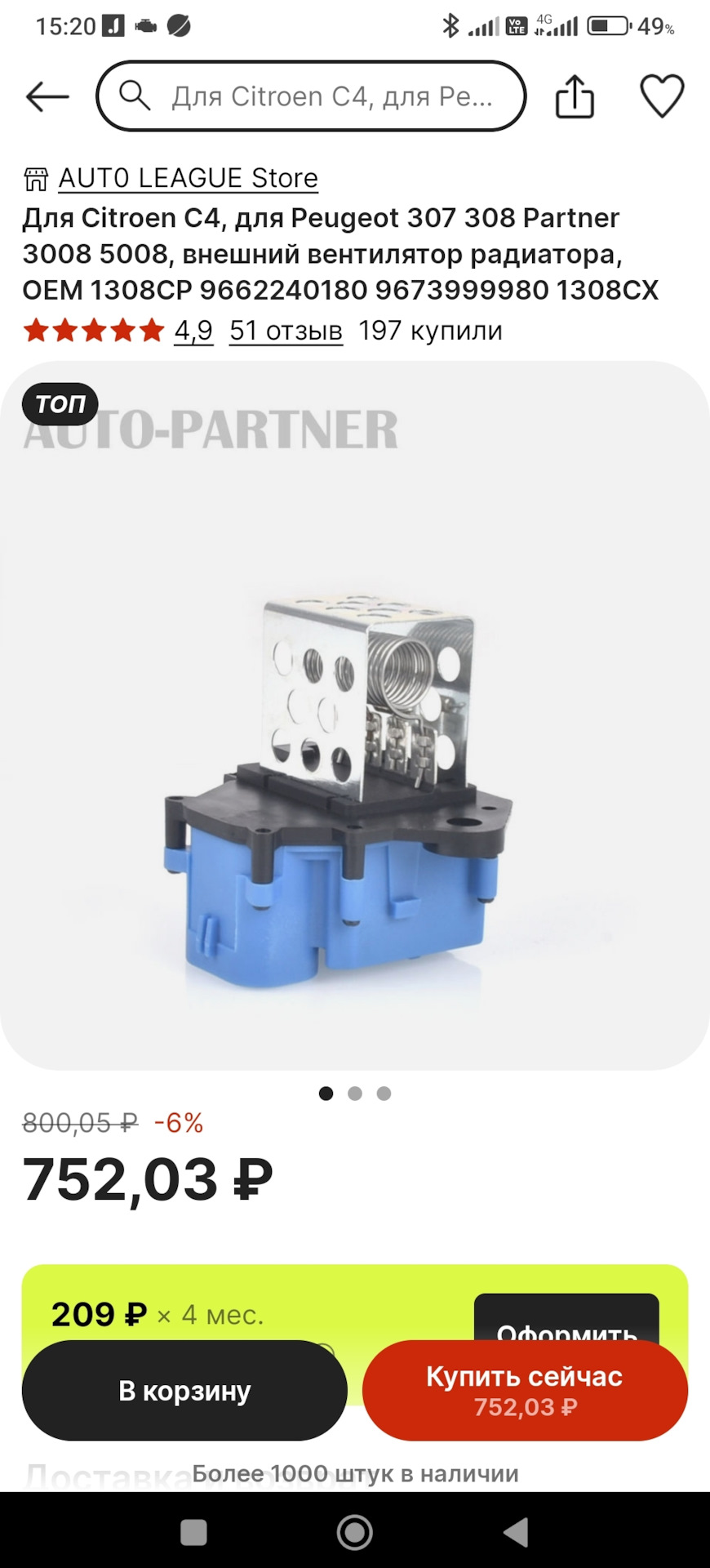
Task: View the 4,9 rating details
Action: [193, 331]
